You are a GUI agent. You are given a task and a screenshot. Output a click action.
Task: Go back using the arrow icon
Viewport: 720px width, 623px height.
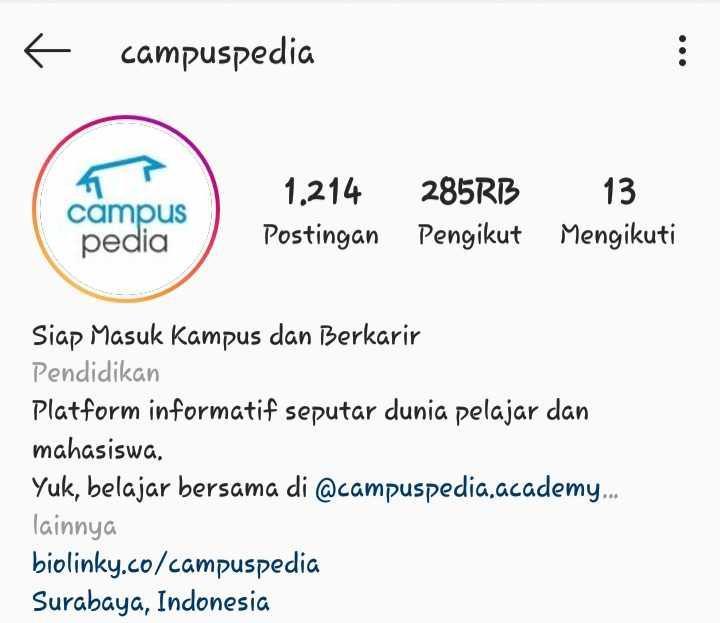47,51
